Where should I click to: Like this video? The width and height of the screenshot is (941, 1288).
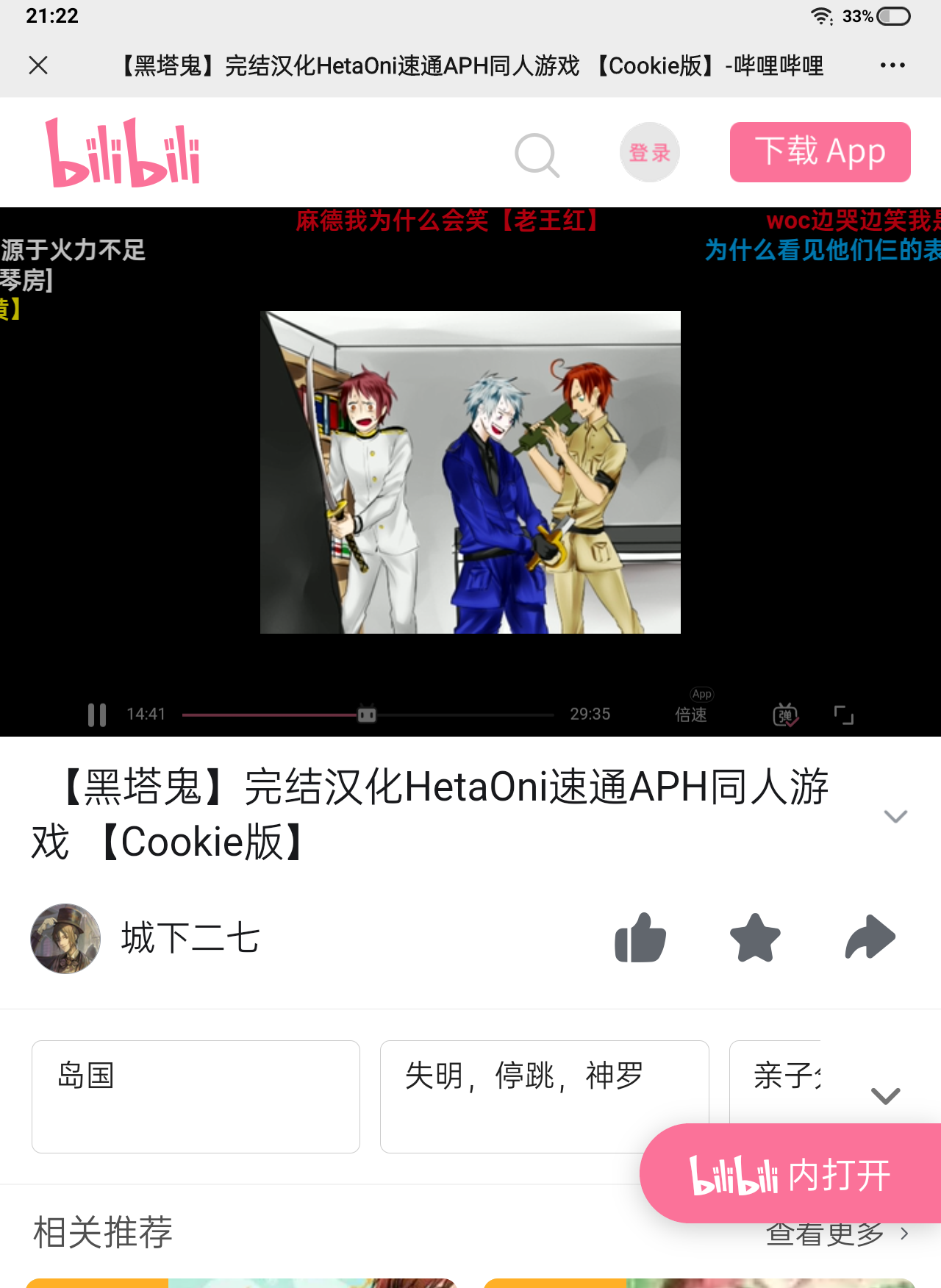pos(640,938)
